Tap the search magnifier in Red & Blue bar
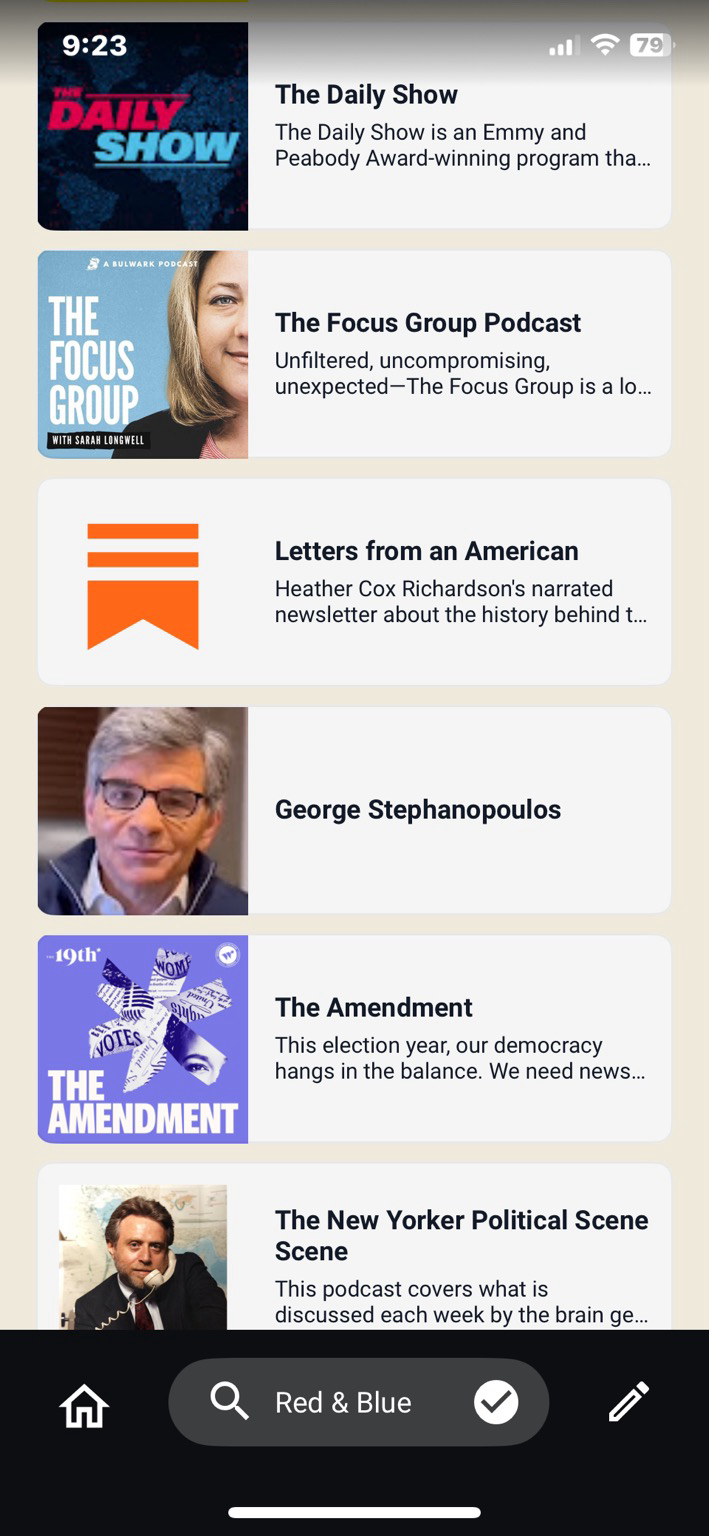 tap(229, 1402)
